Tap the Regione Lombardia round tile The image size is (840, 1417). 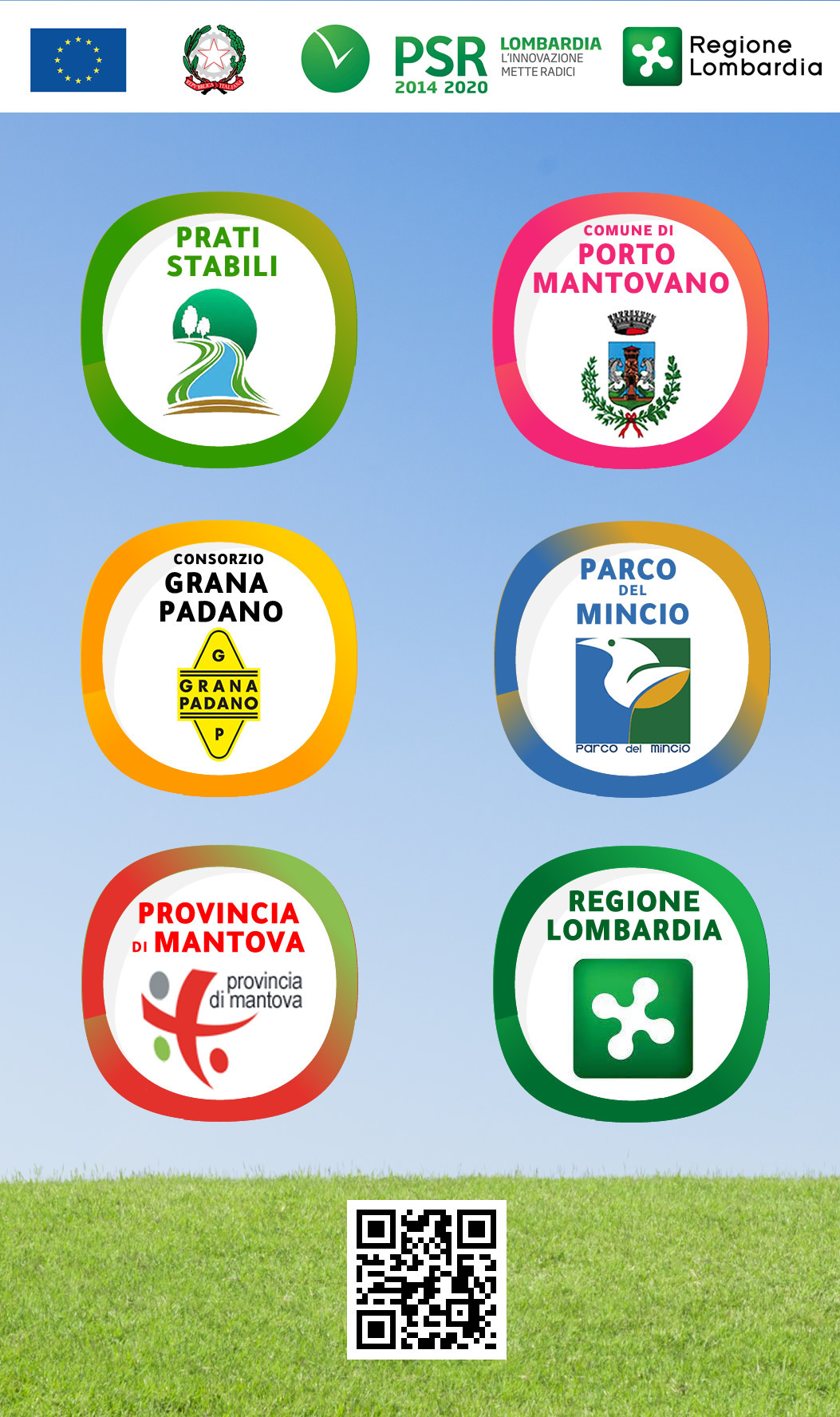click(632, 985)
